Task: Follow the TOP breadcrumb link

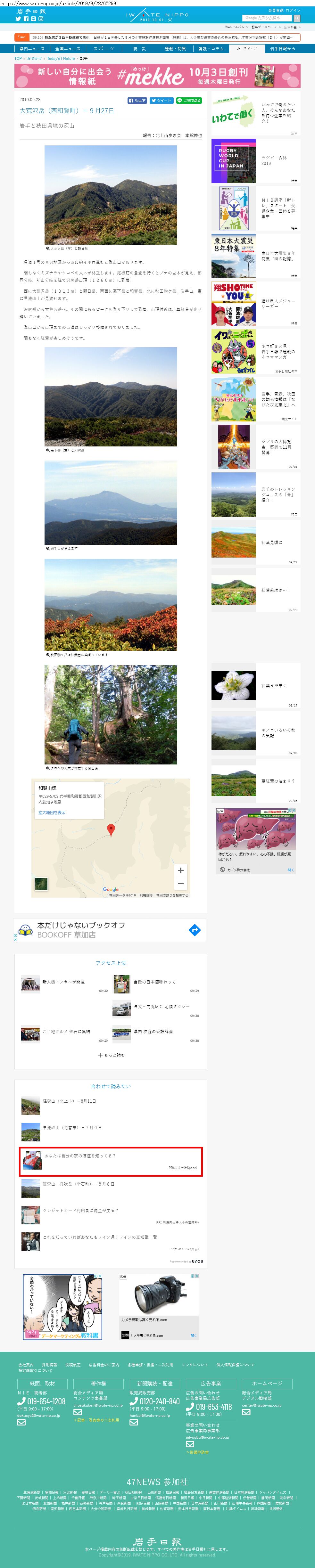Action: pyautogui.click(x=18, y=59)
